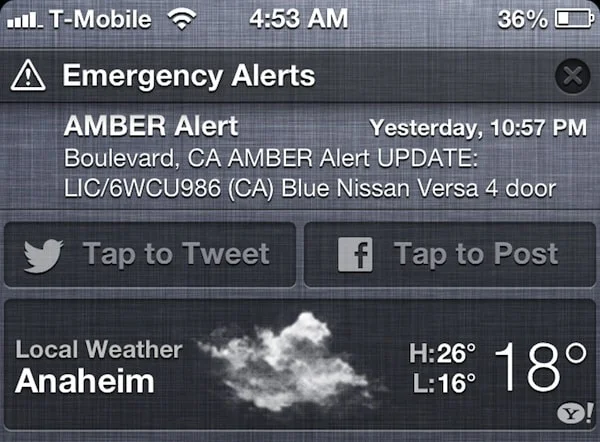Tap to Post on Facebook
The height and width of the screenshot is (442, 600).
point(450,255)
